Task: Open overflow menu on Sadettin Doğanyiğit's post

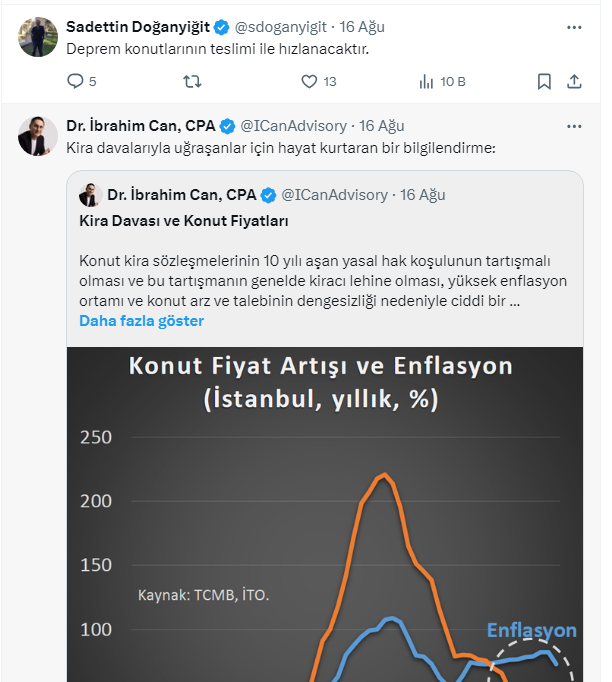Action: (x=574, y=27)
